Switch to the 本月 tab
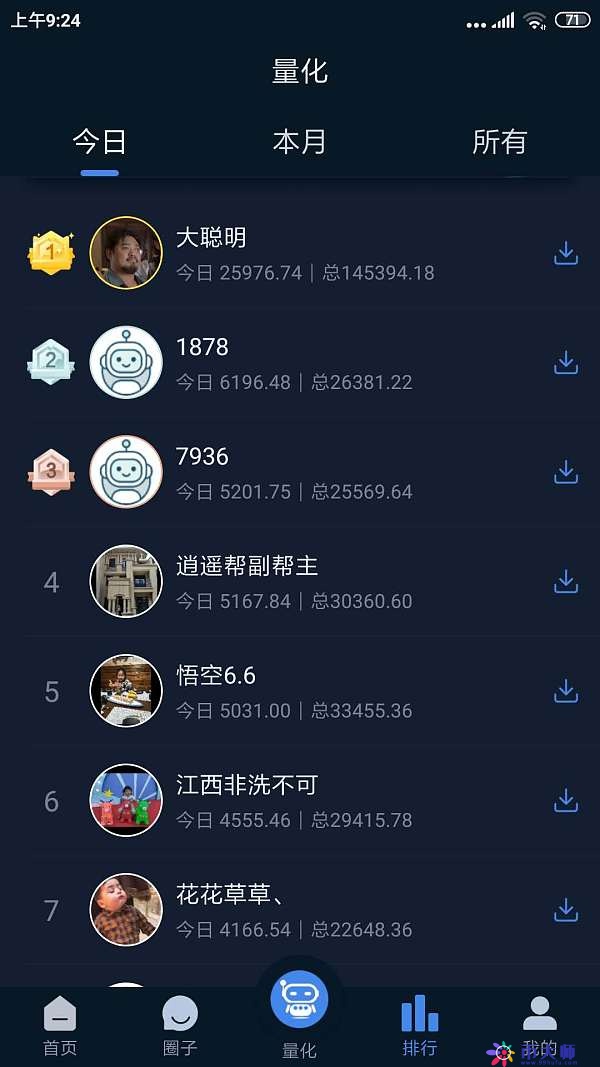 click(x=300, y=142)
